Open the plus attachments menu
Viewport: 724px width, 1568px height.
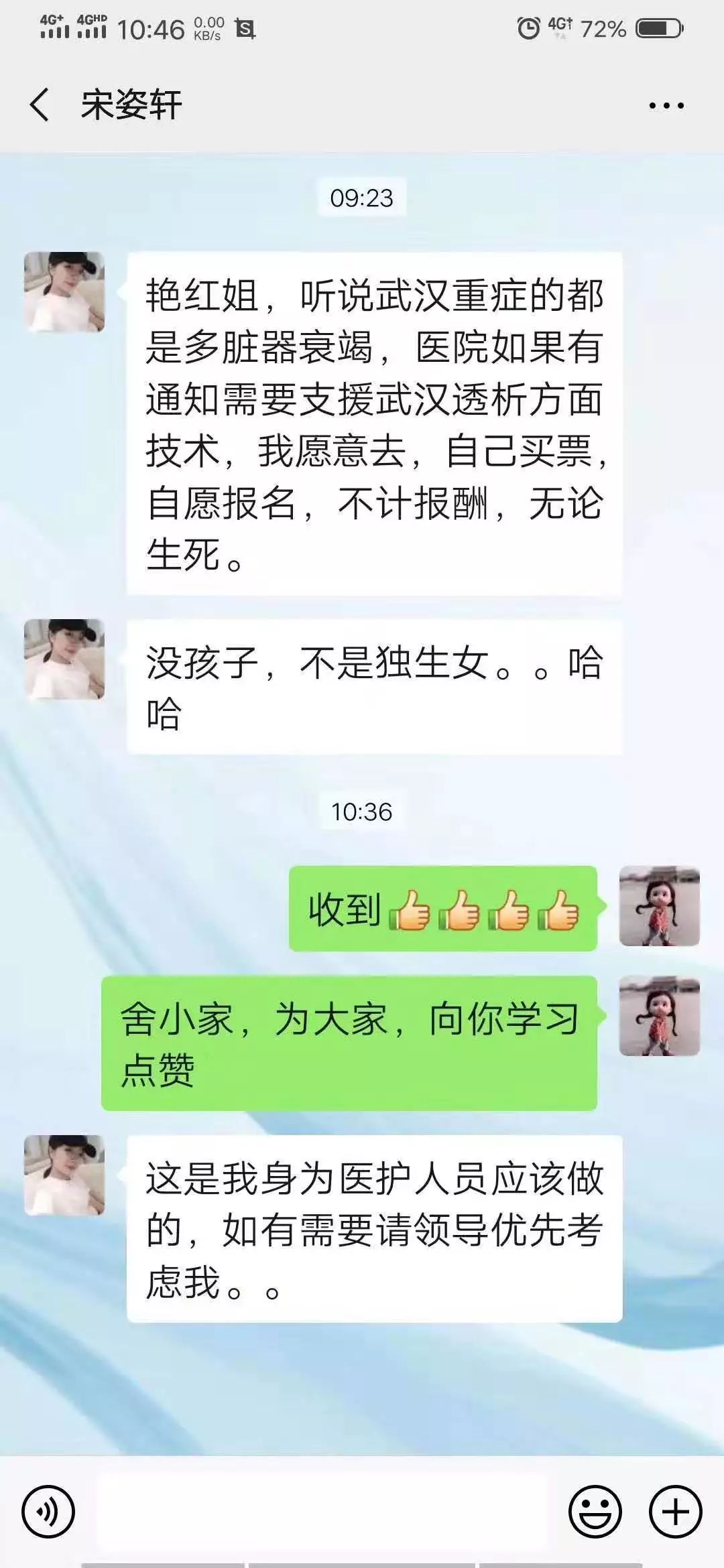pyautogui.click(x=676, y=1512)
